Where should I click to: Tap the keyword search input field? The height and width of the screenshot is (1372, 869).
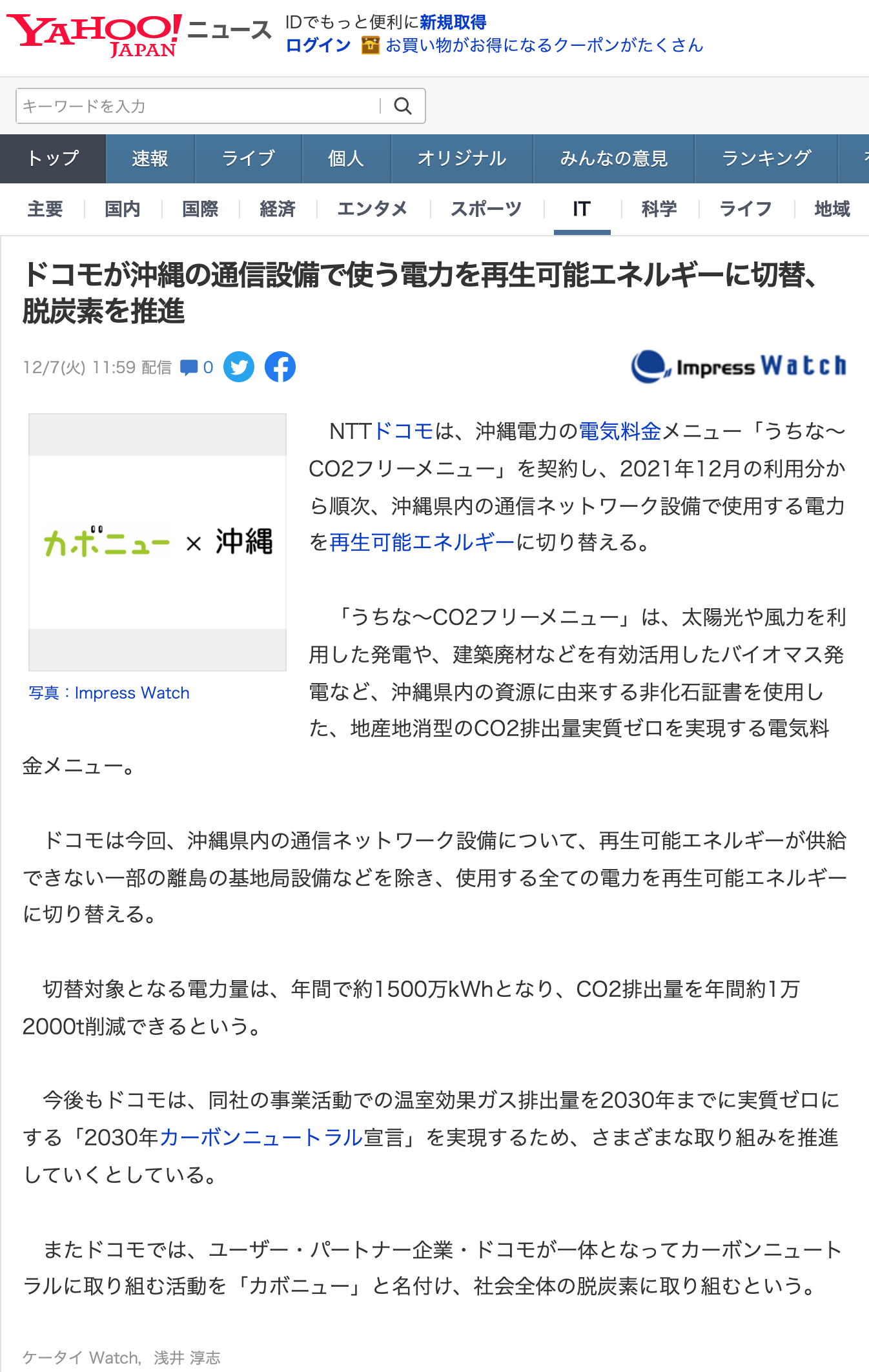coord(197,106)
